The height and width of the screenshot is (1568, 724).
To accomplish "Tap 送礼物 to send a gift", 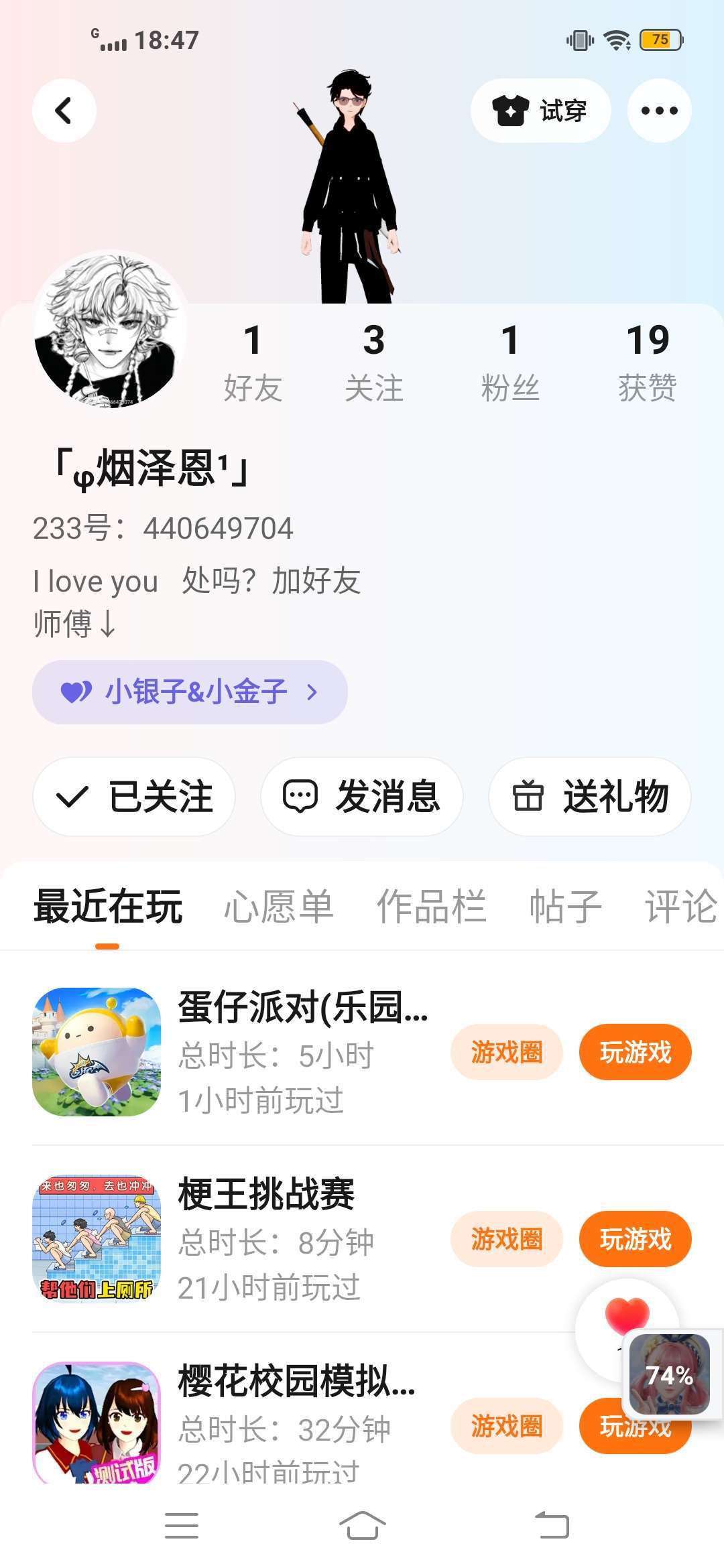I will (x=590, y=797).
